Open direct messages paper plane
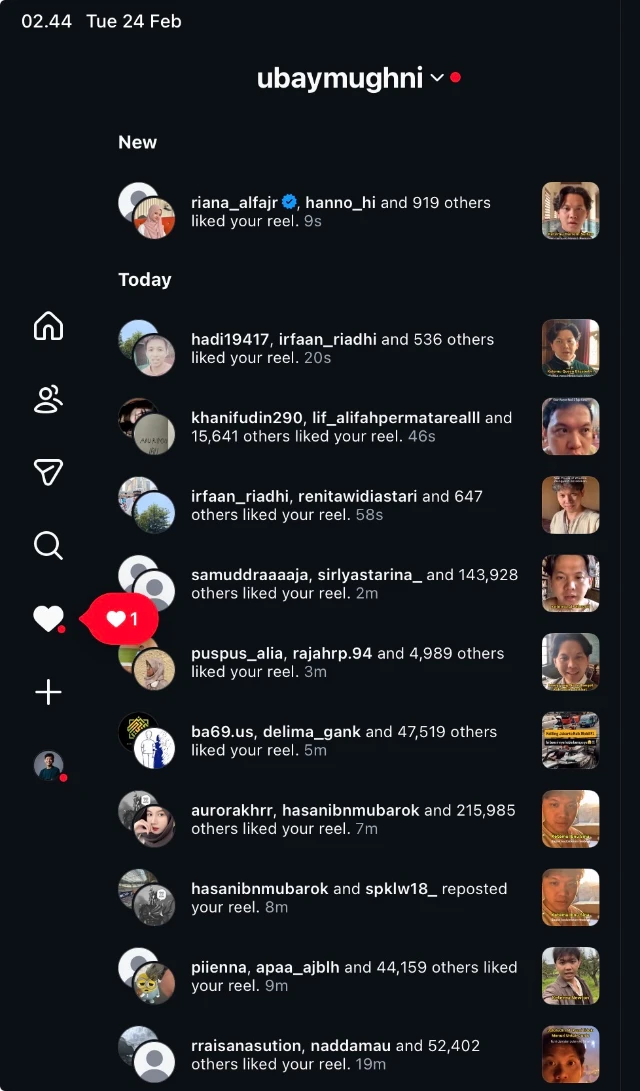This screenshot has width=640, height=1091. (x=48, y=472)
